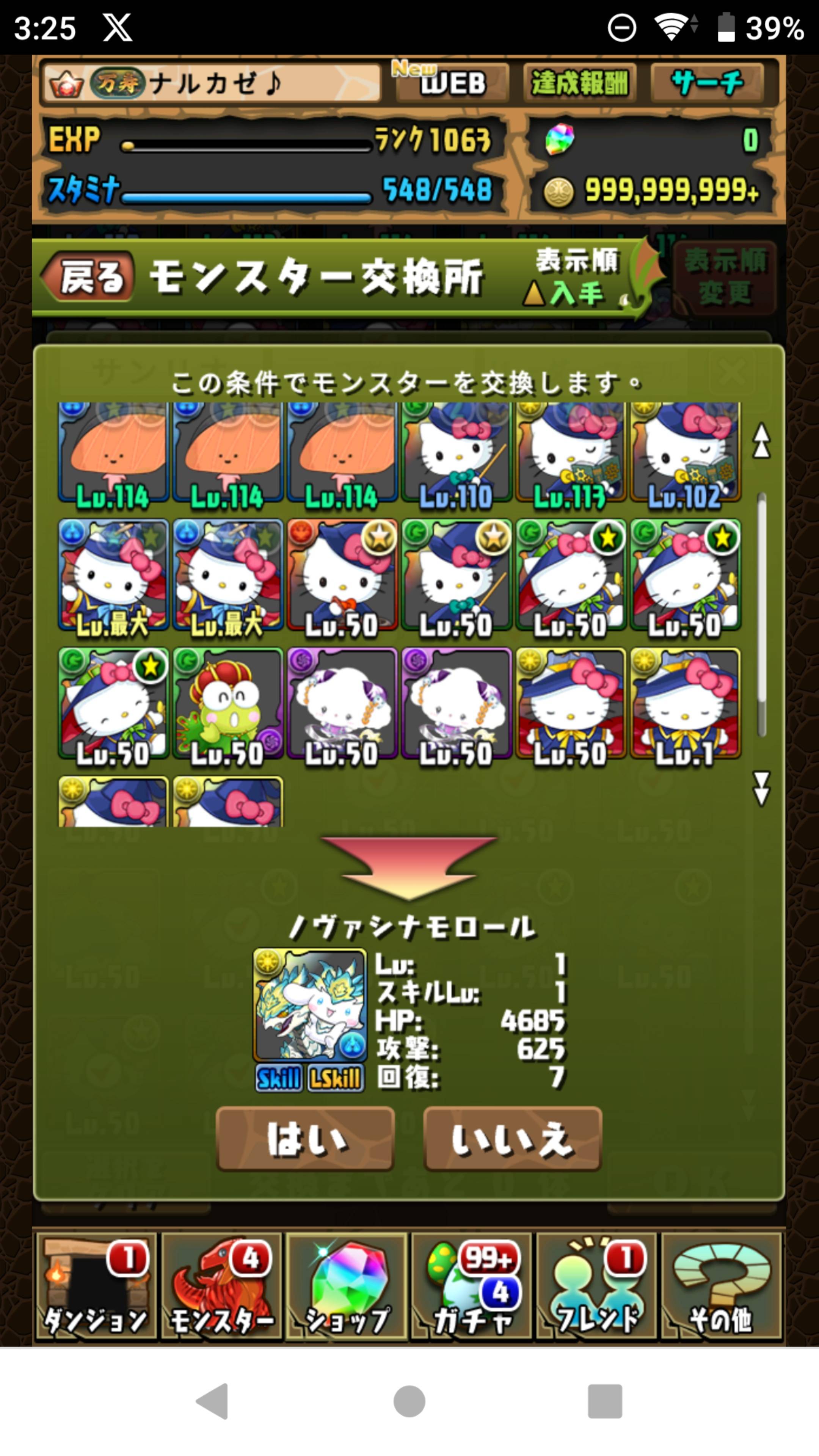Viewport: 819px width, 1456px height.
Task: Open the サーチ search button
Action: pos(707,83)
